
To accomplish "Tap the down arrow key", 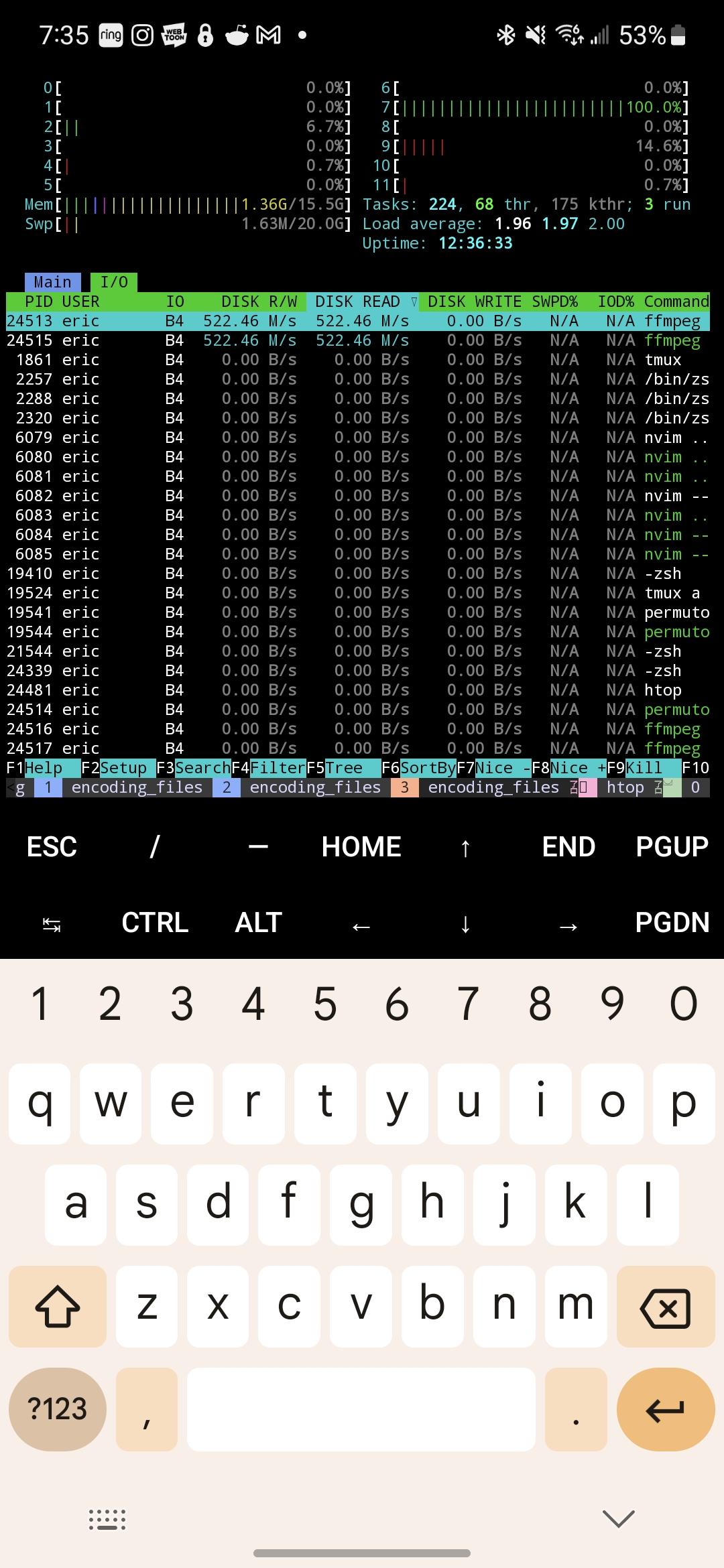I will [465, 925].
